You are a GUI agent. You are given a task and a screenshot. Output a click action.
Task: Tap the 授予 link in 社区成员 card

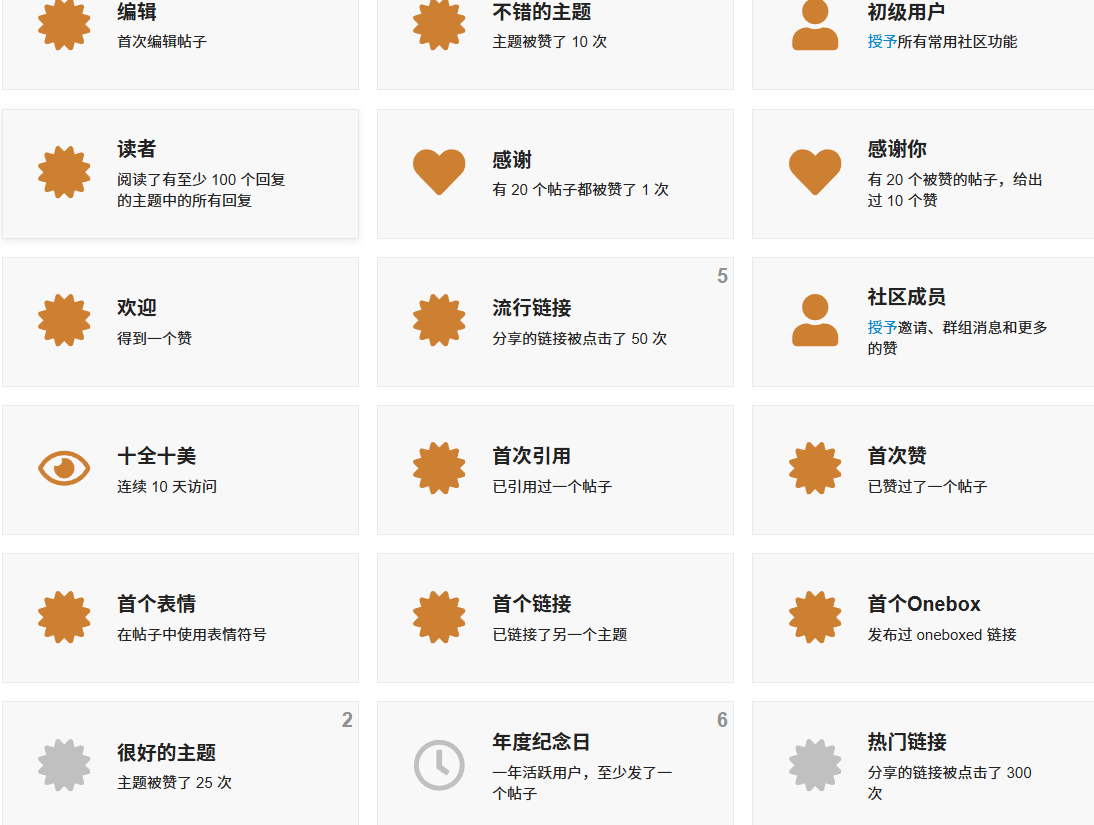point(882,328)
